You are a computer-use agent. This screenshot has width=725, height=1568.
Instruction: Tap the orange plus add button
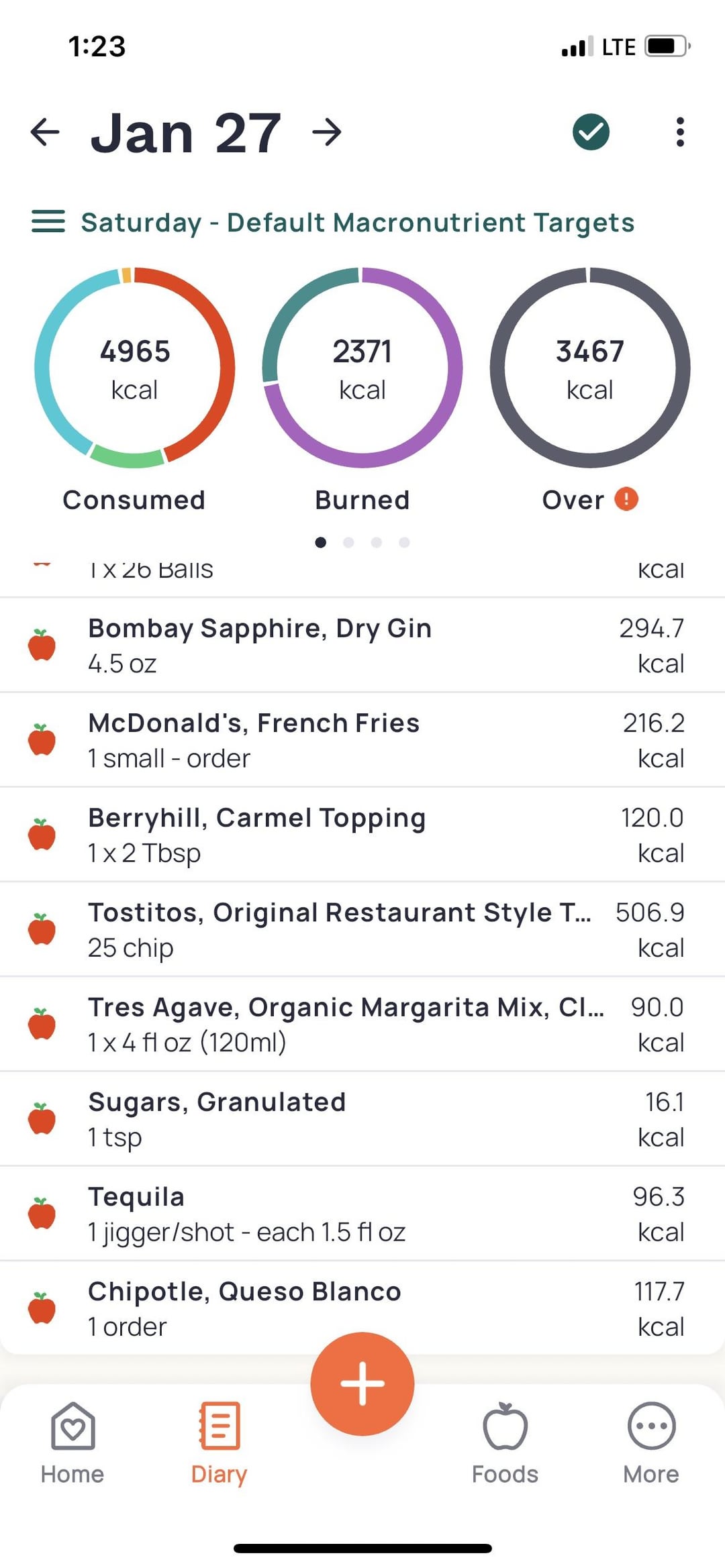(362, 1383)
